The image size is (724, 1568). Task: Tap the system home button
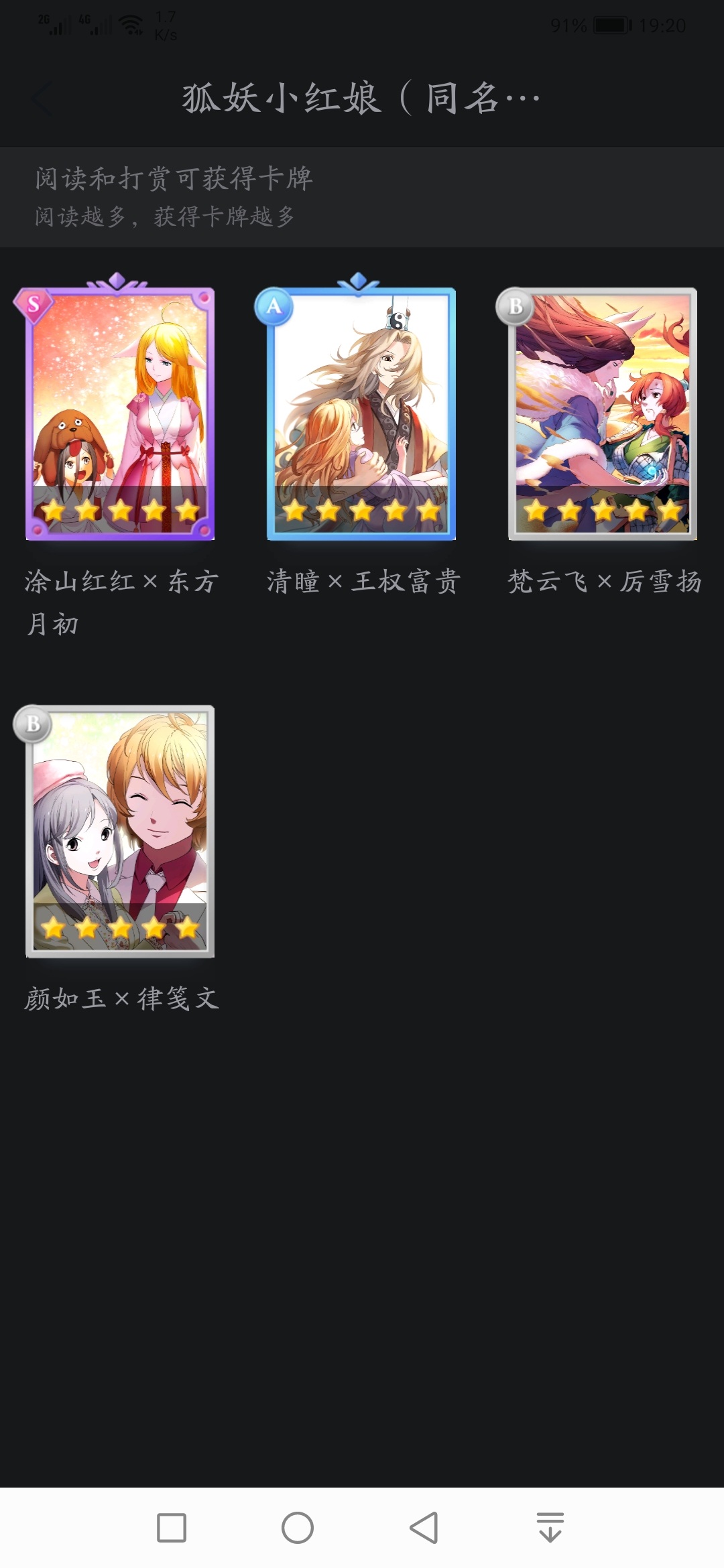[x=298, y=1528]
